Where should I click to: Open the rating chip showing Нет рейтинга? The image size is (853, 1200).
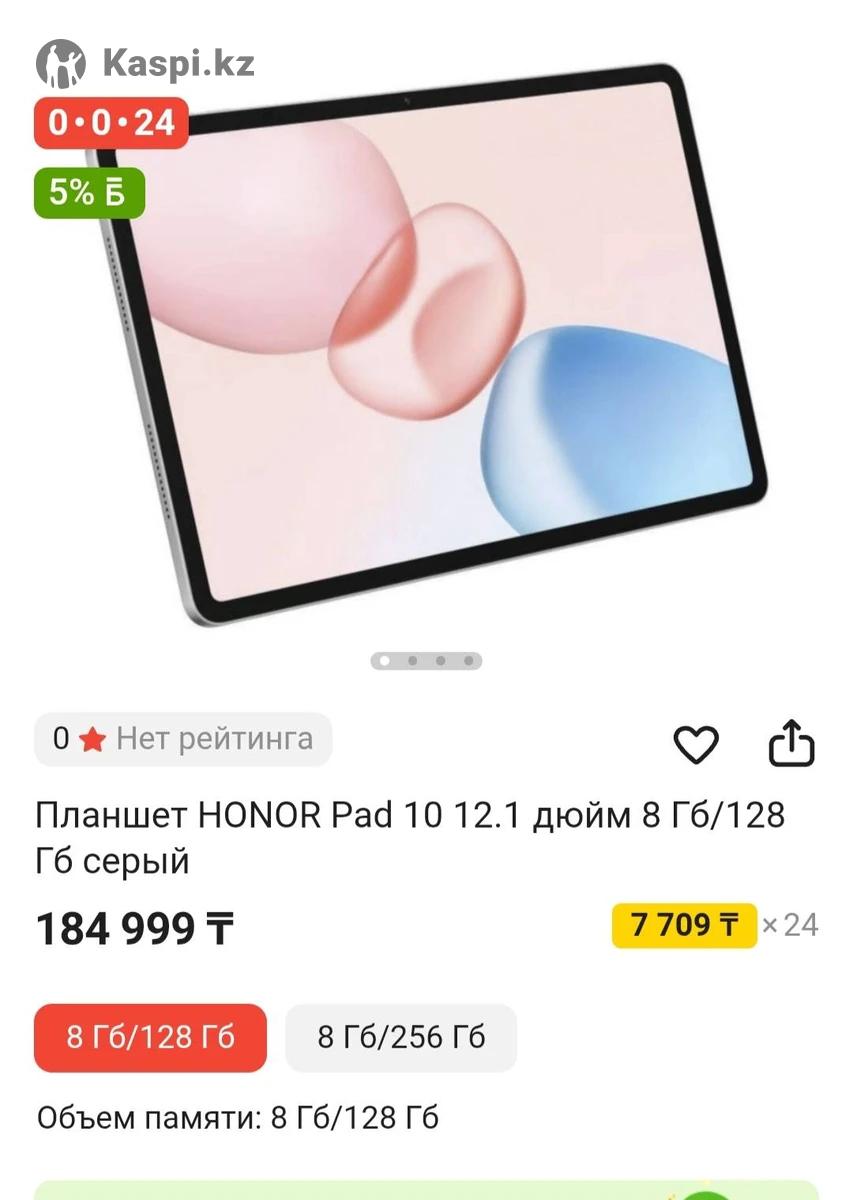click(183, 739)
